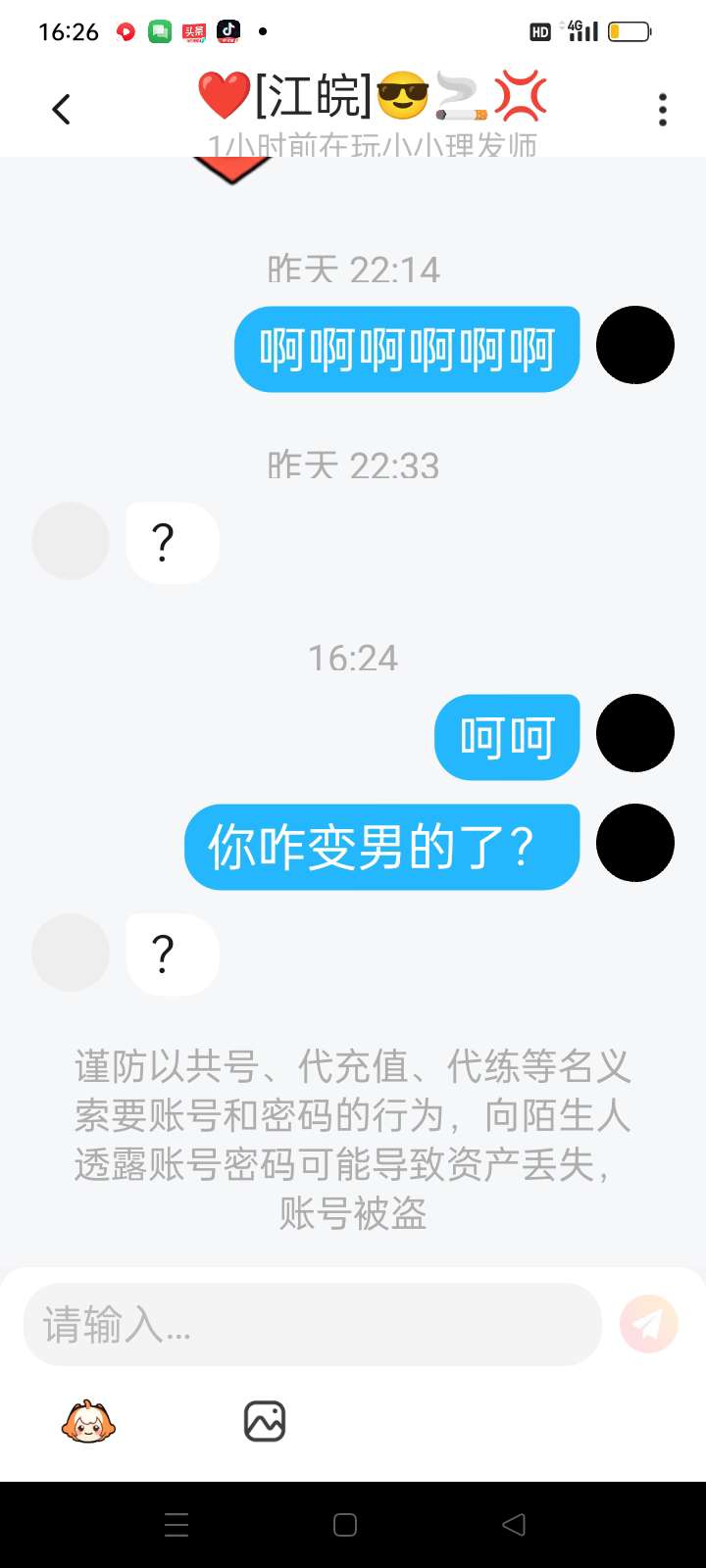The width and height of the screenshot is (706, 1568).
Task: Tap the 请输入 message input field
Action: pos(313,1325)
